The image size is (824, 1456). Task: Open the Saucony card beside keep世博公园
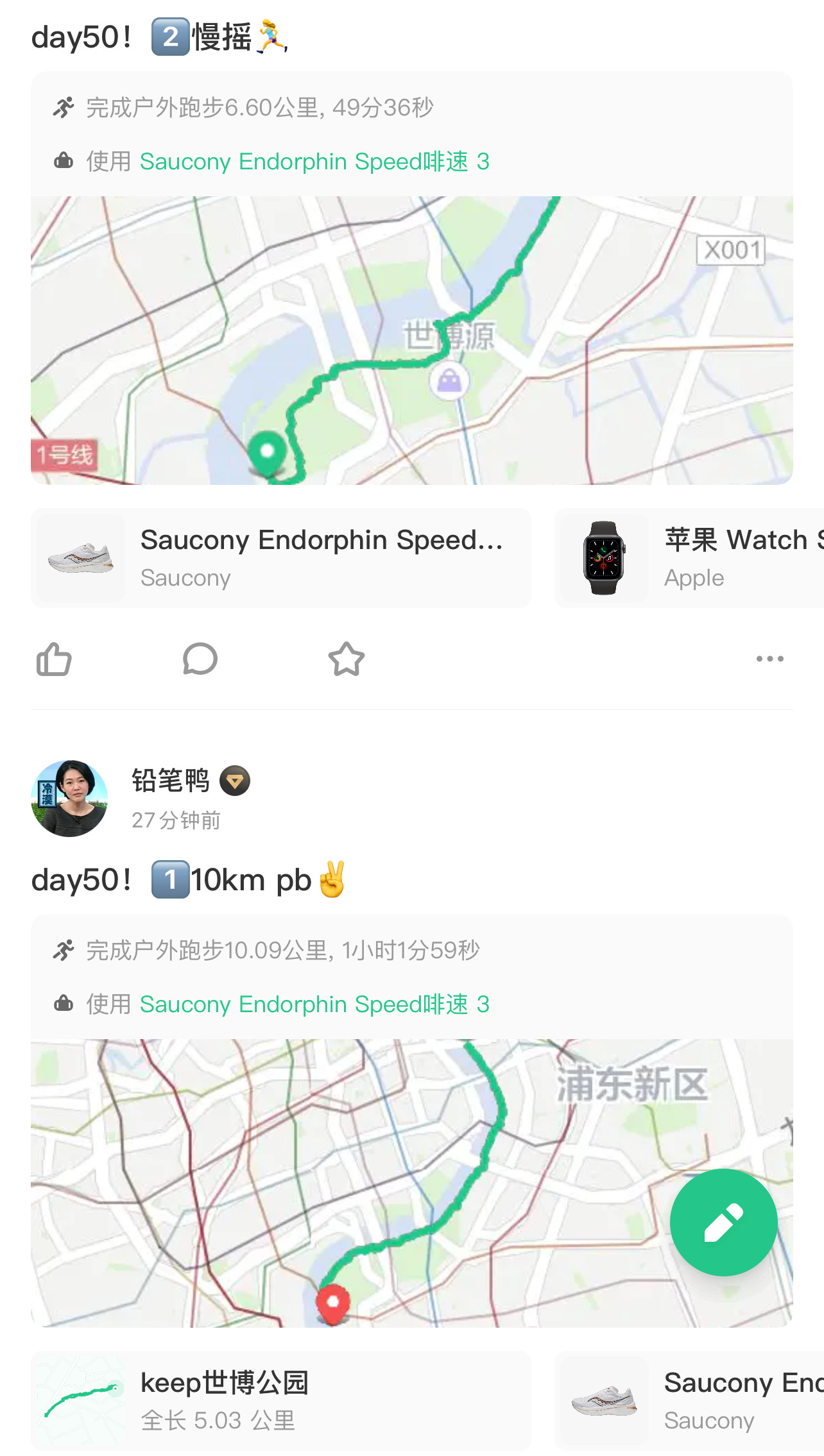pos(689,1401)
